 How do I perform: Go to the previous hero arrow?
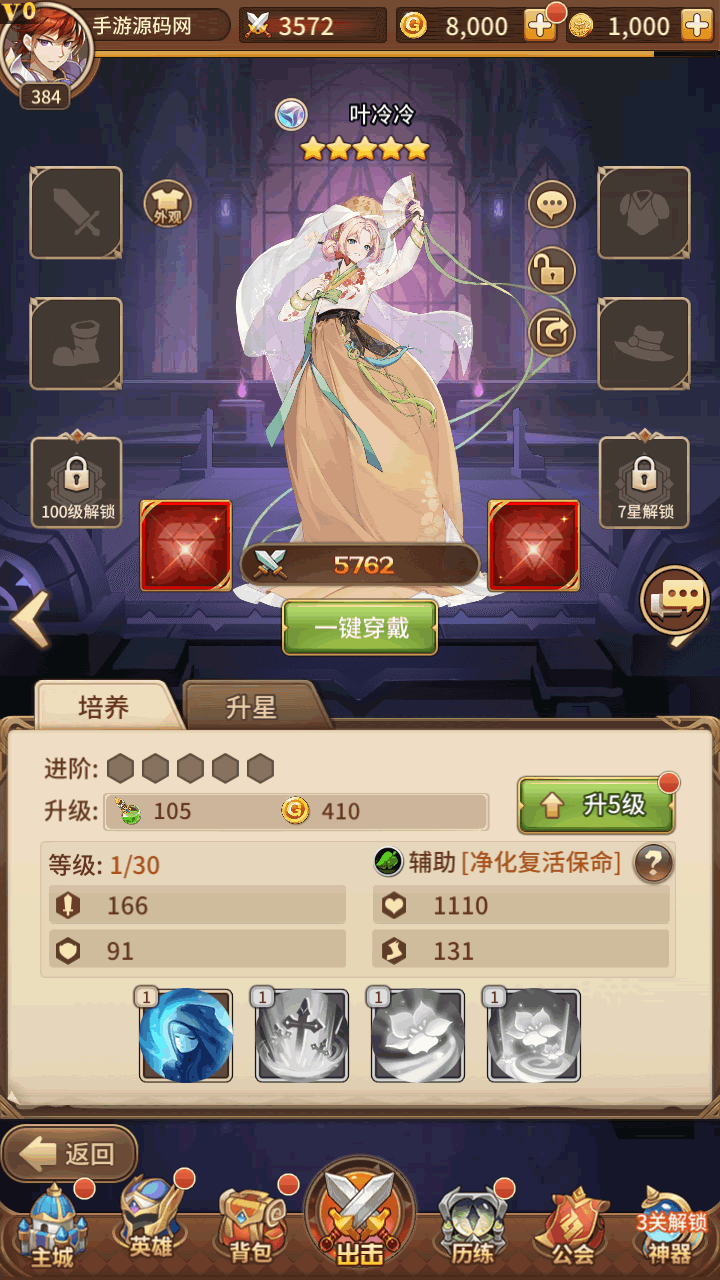[30, 618]
